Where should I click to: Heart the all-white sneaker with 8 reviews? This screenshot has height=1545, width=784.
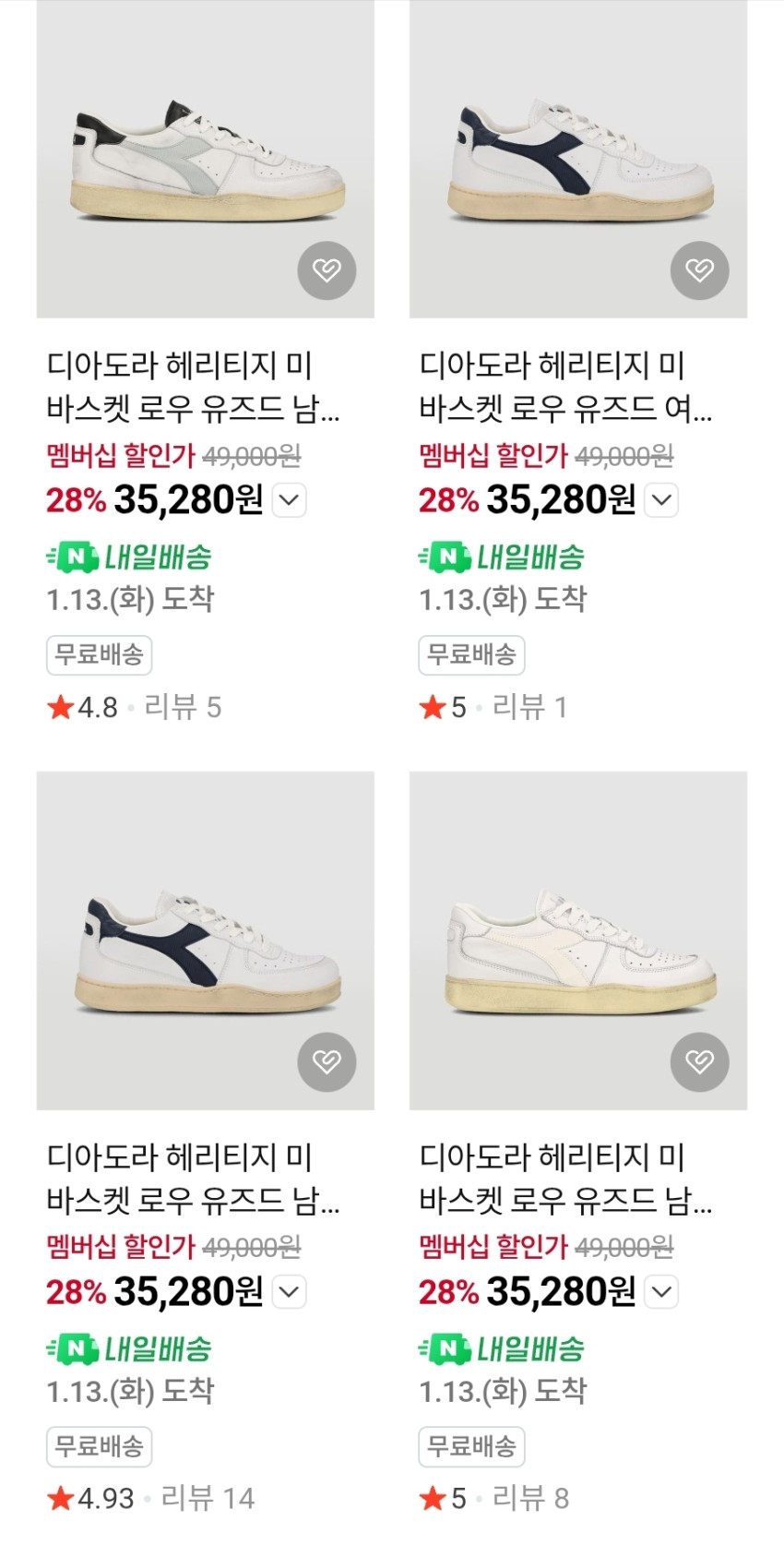tap(699, 1061)
